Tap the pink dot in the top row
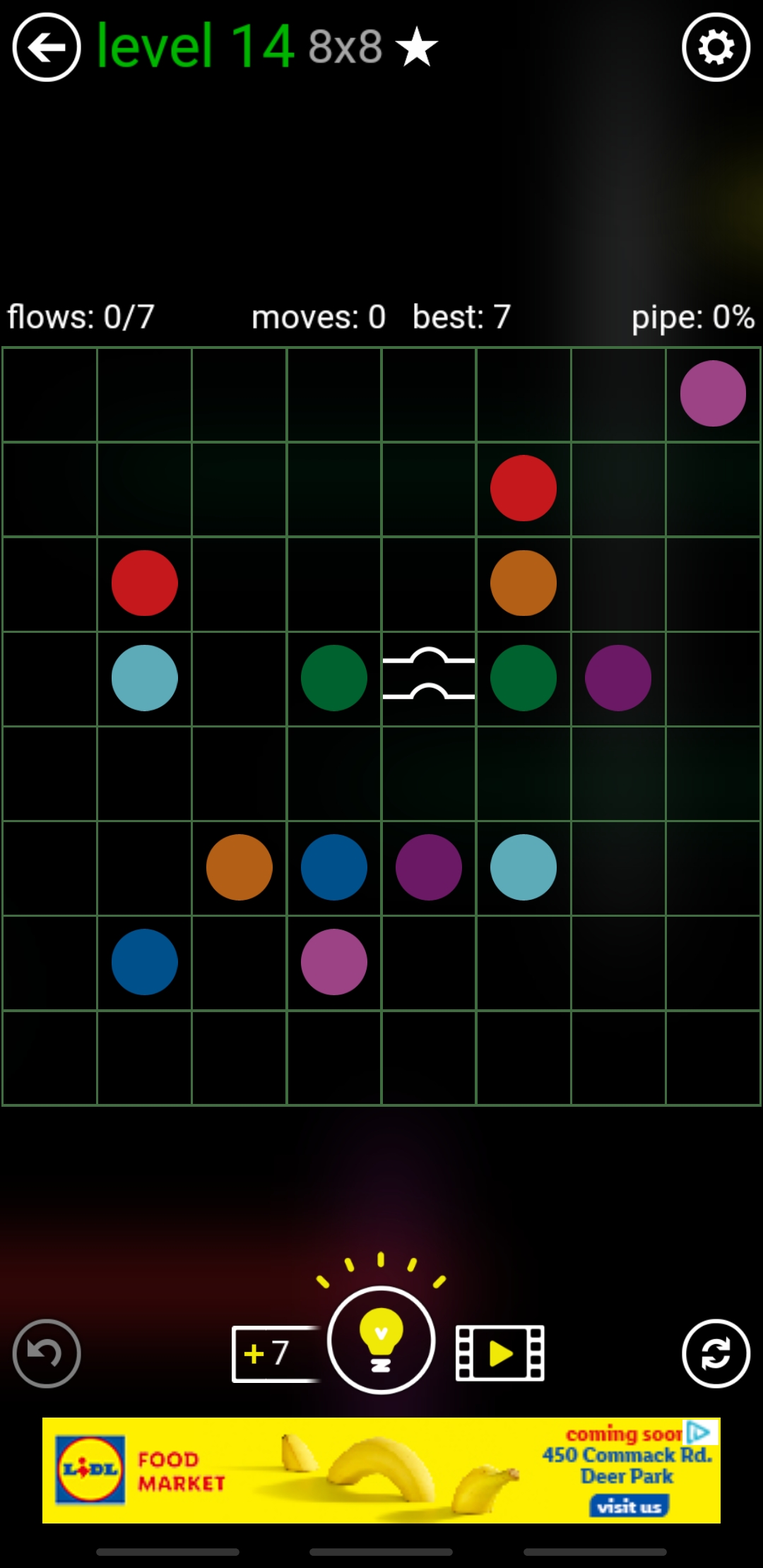This screenshot has height=1568, width=763. coord(713,393)
